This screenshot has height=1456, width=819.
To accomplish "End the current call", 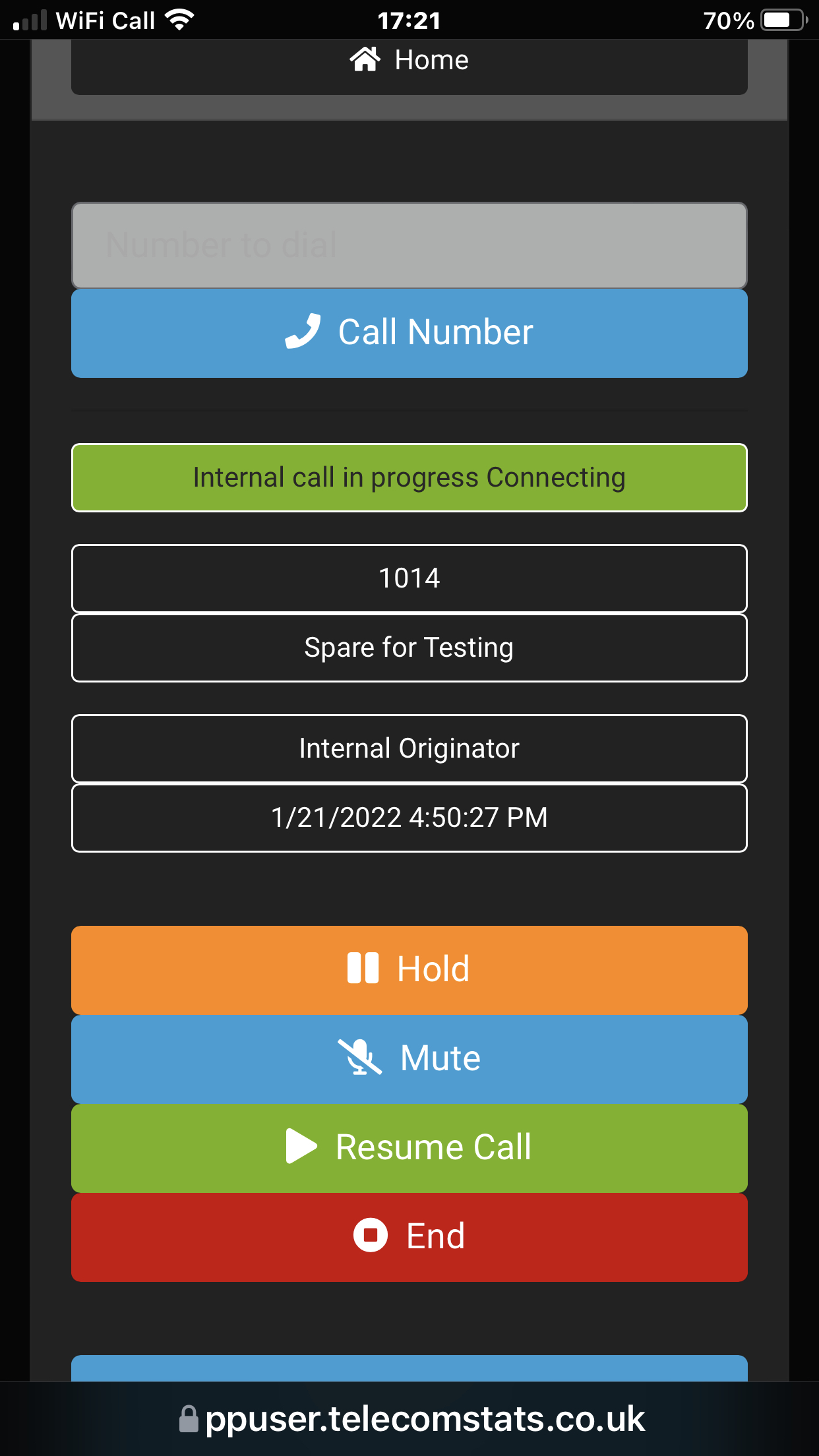I will (x=409, y=1237).
